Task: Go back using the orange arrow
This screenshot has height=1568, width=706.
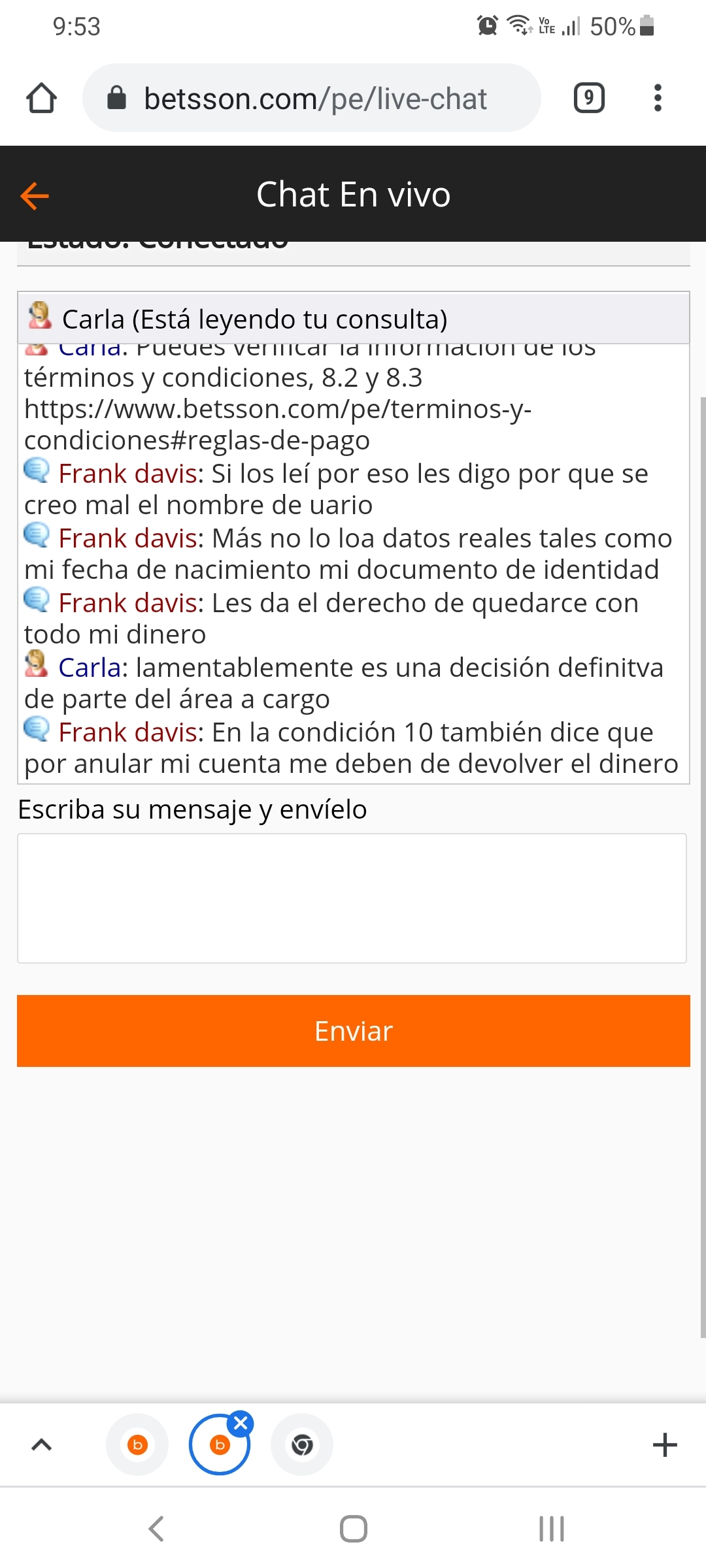Action: (35, 195)
